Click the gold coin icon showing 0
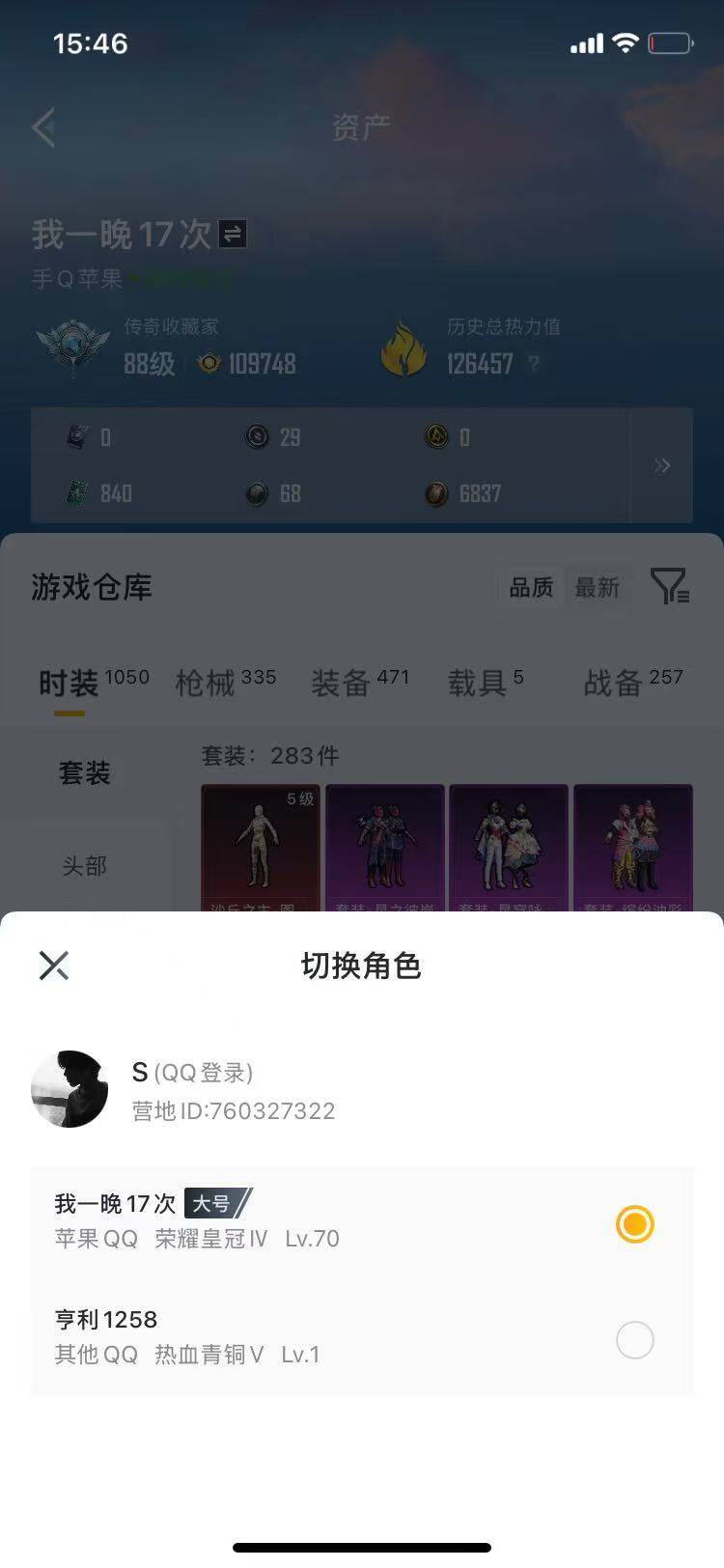 click(436, 437)
